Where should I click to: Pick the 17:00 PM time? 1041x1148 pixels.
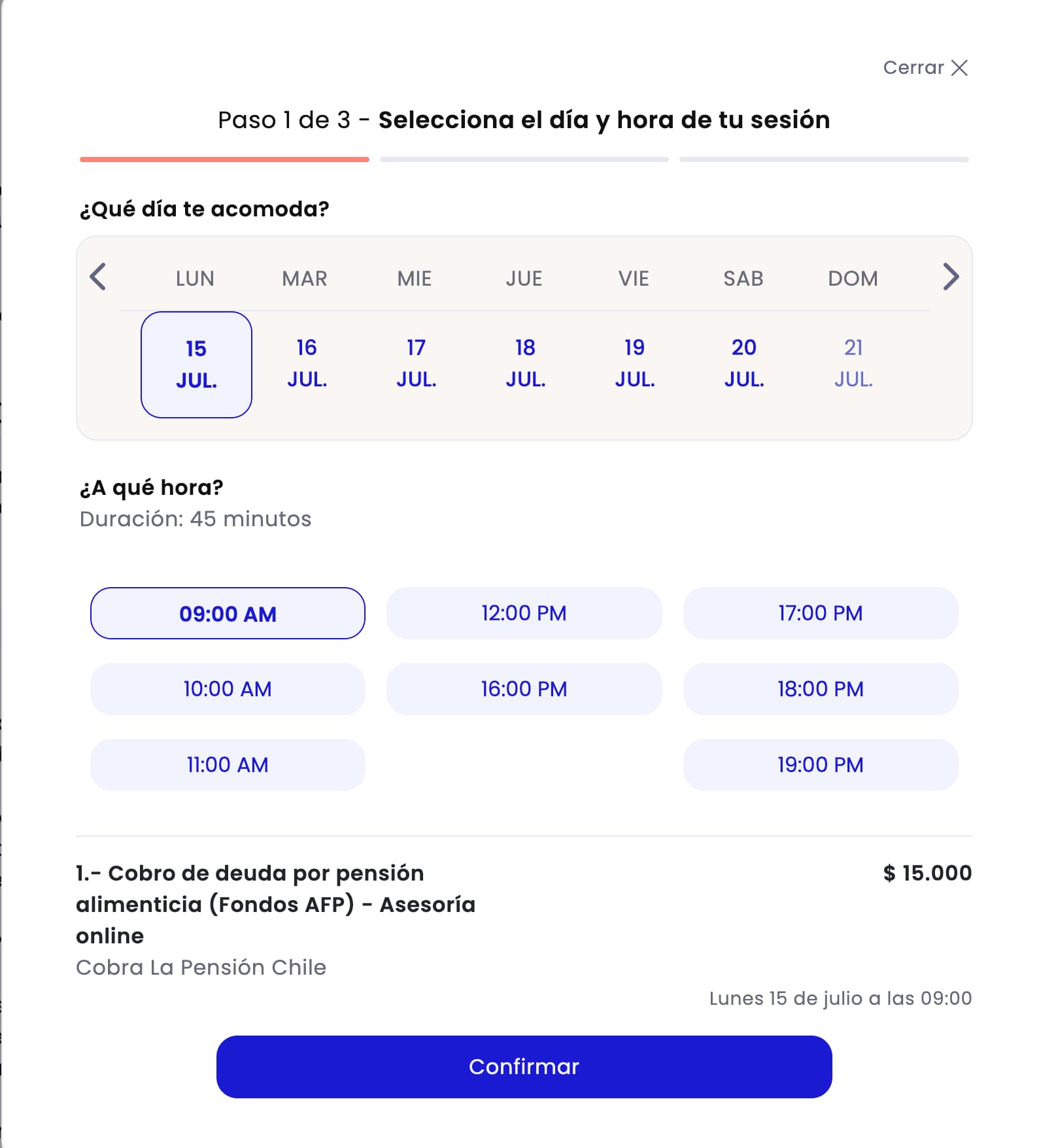click(821, 613)
